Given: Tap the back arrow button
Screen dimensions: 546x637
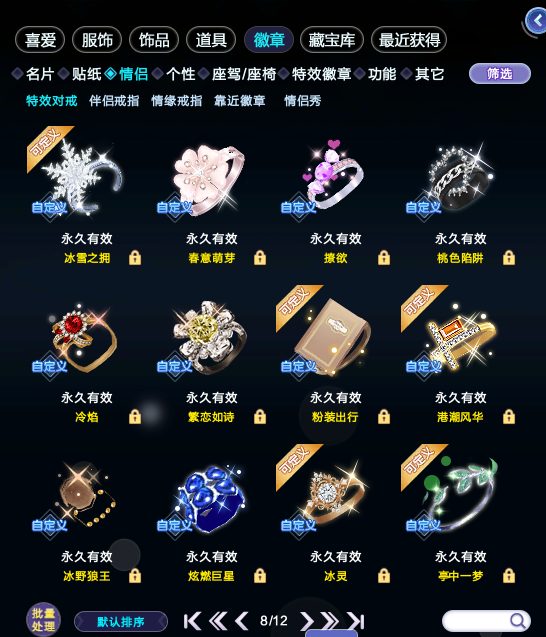Looking at the screenshot, I should [536, 20].
